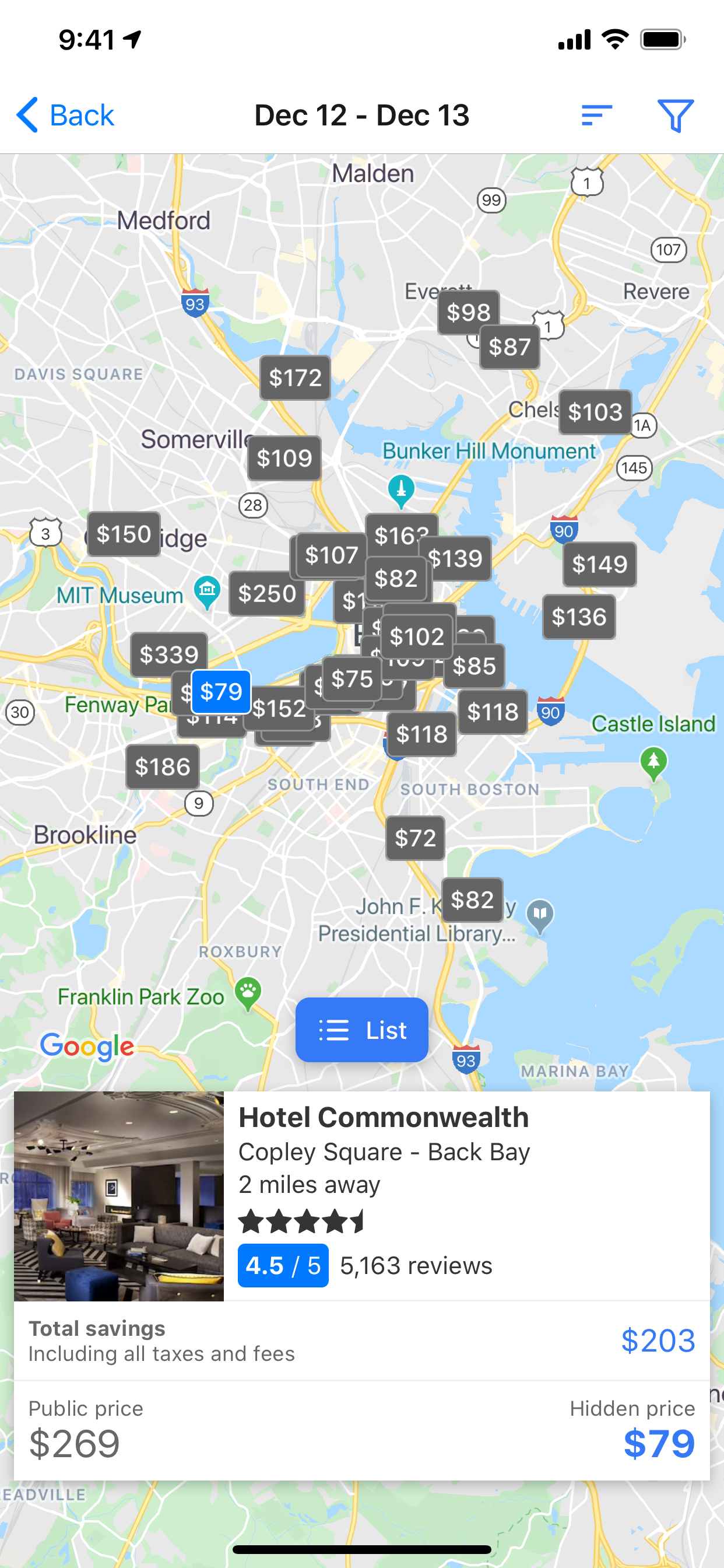Viewport: 724px width, 1568px height.
Task: Go back to the previous screen
Action: point(66,115)
